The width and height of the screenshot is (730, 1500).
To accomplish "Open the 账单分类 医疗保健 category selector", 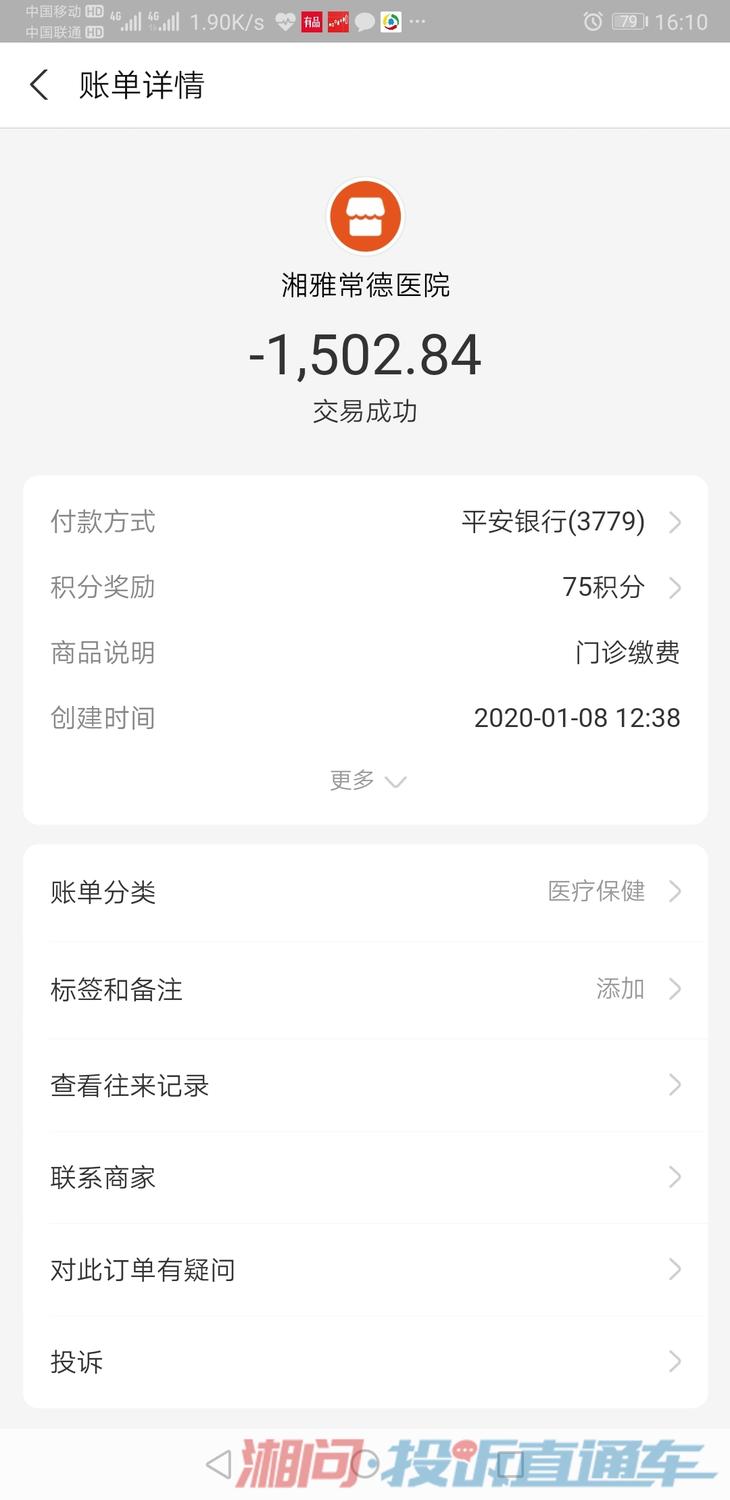I will point(365,891).
